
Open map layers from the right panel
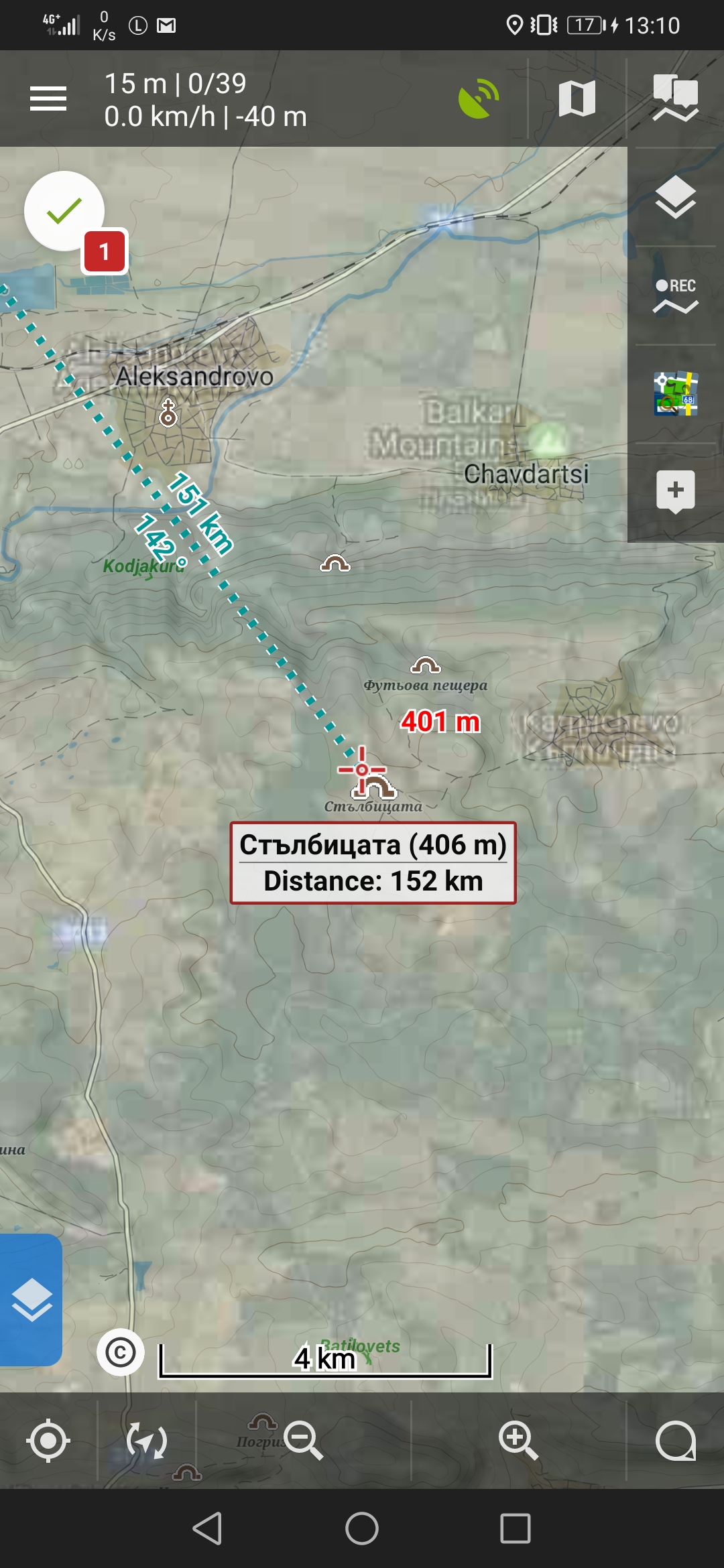point(676,198)
